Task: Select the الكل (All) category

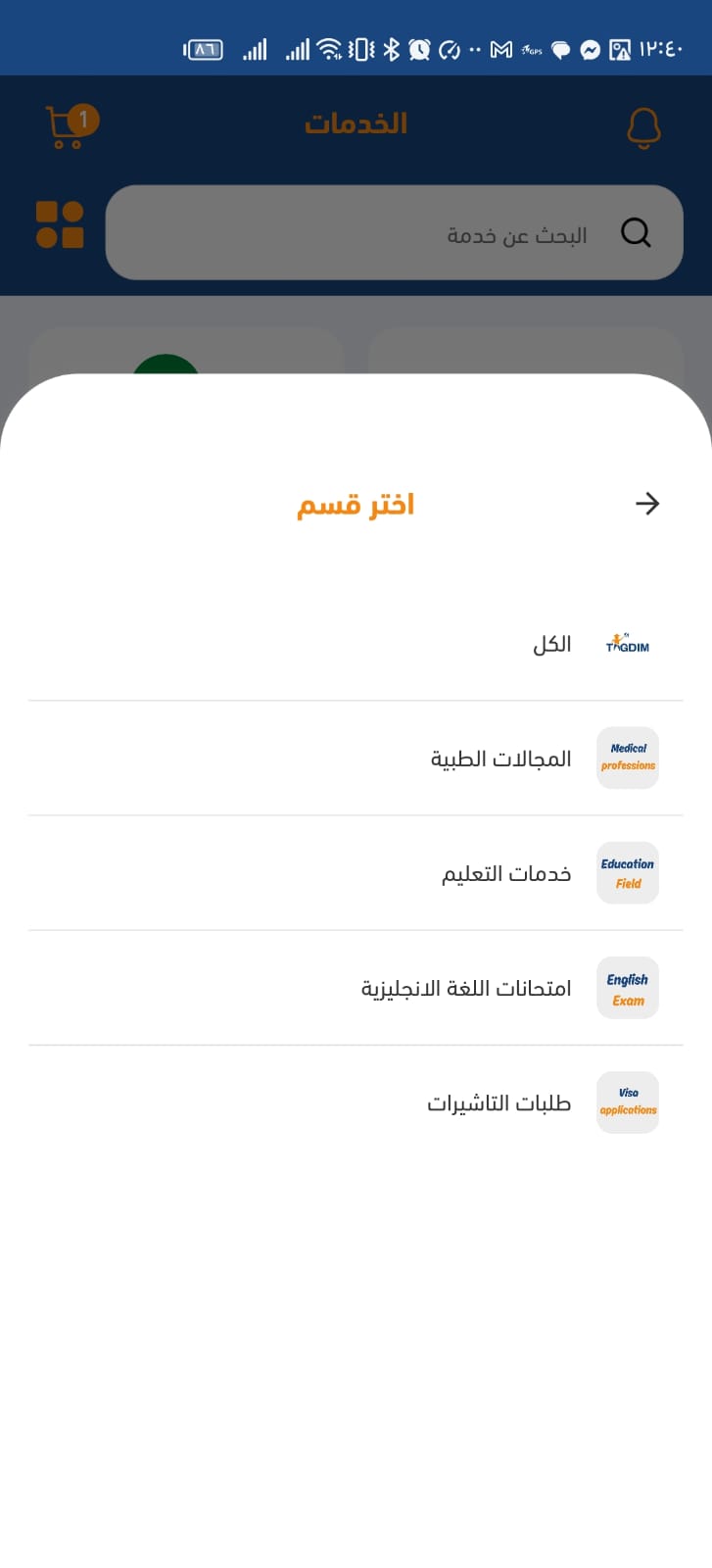Action: click(551, 644)
